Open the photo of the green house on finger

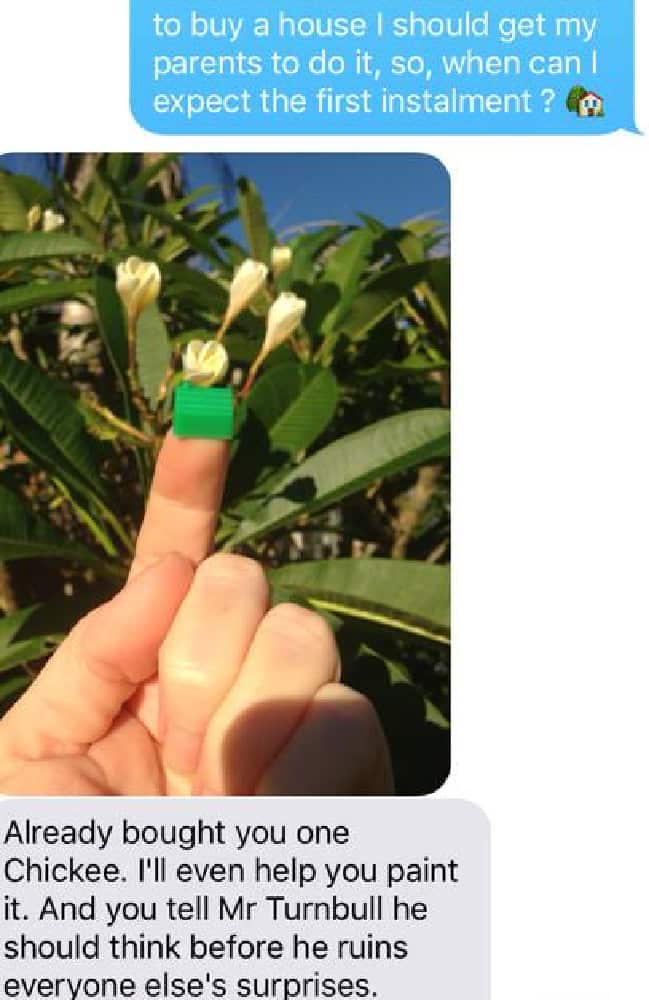coord(225,475)
